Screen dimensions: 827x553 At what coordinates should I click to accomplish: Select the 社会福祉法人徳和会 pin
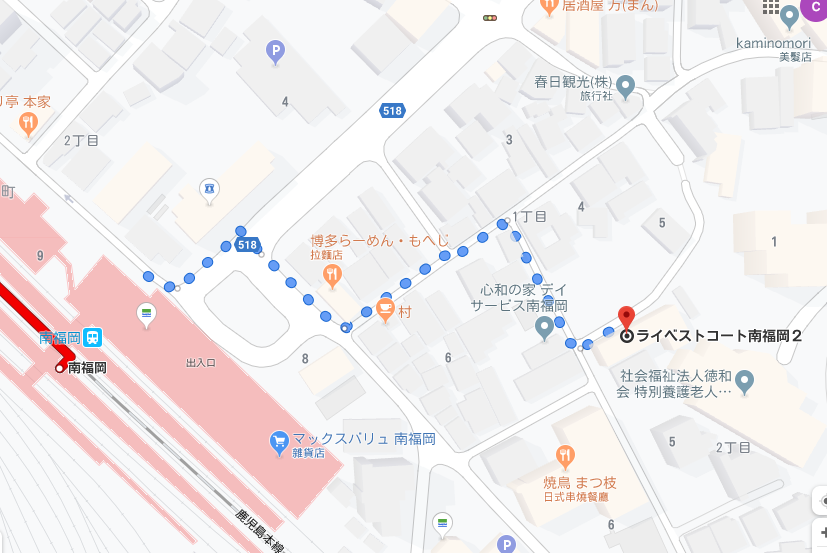tap(745, 380)
